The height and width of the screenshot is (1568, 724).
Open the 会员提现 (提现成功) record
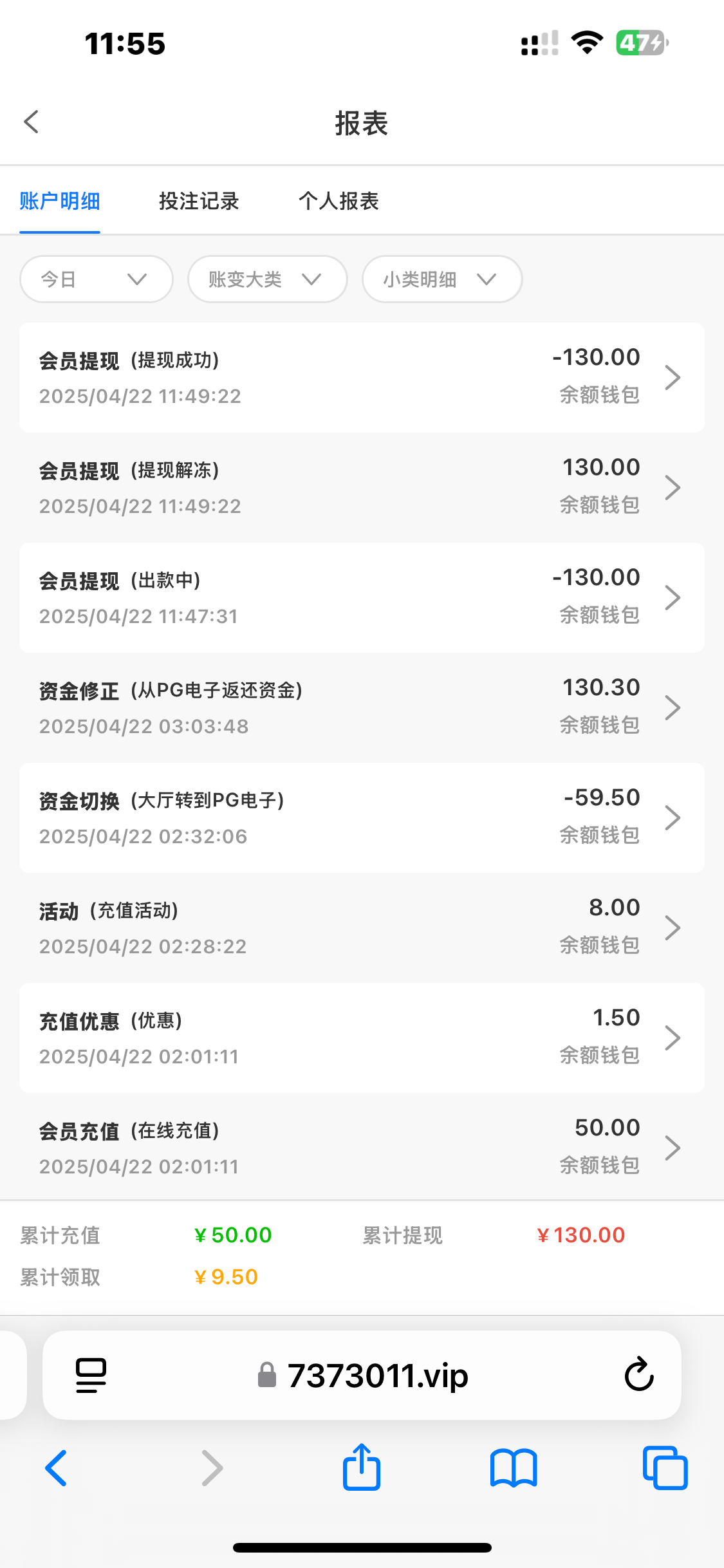(x=362, y=377)
